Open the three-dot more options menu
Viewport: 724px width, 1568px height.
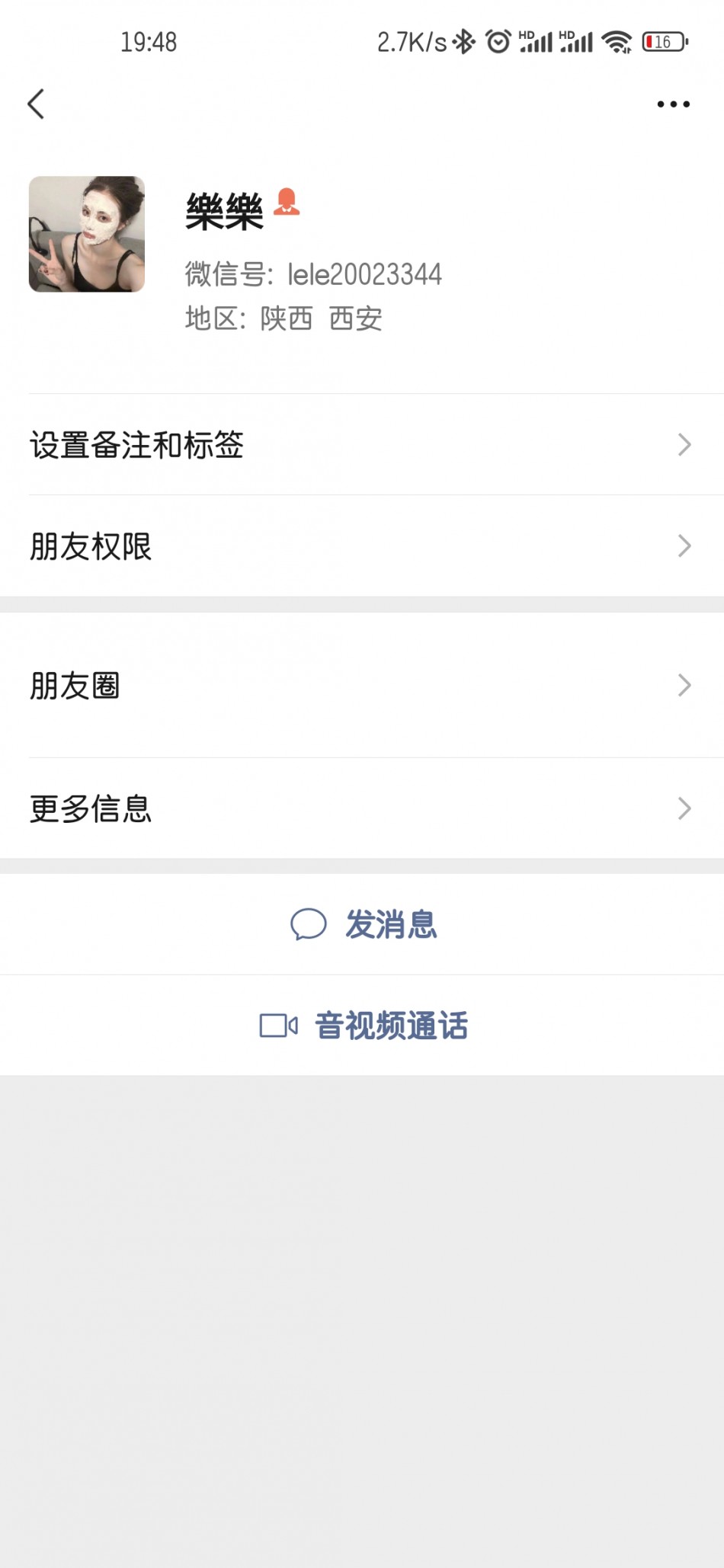(673, 104)
